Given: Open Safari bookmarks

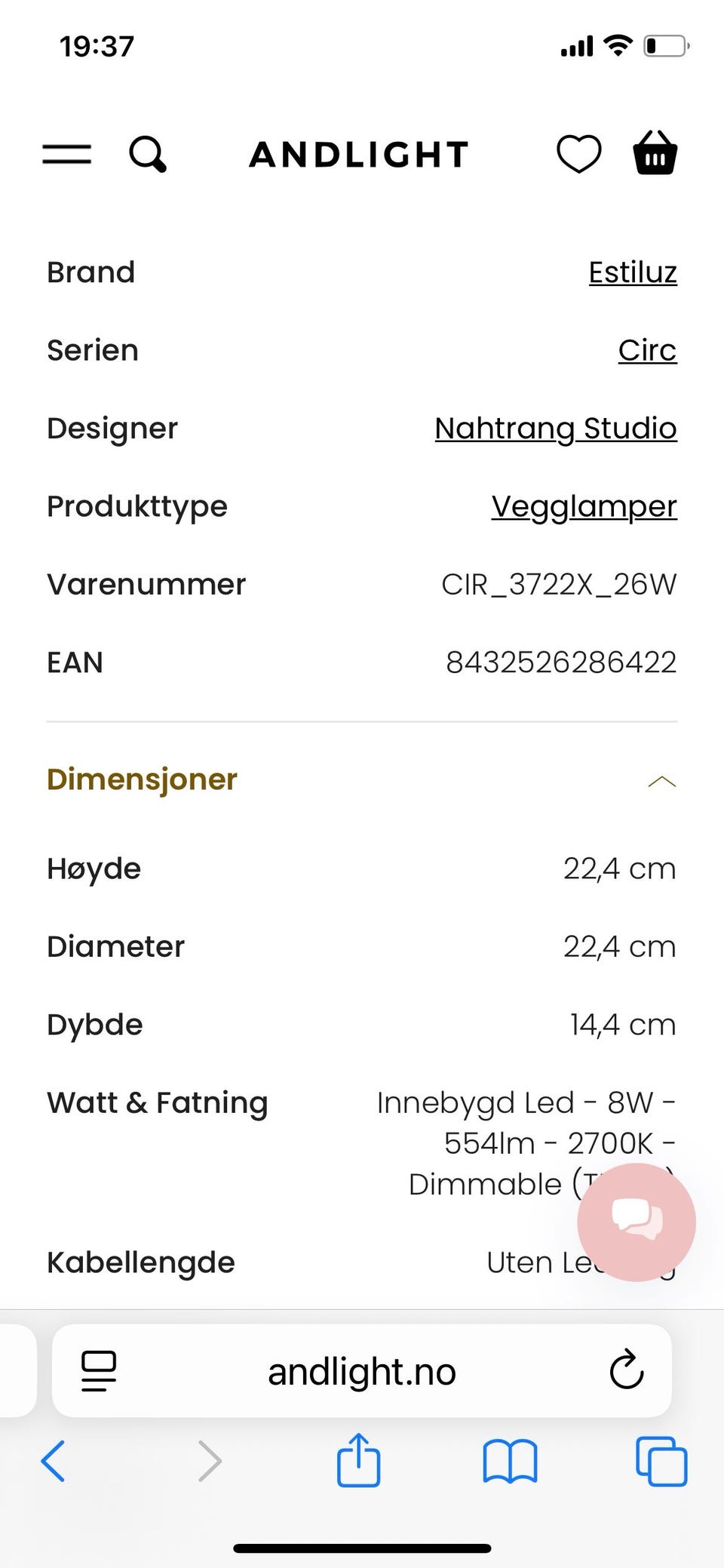Looking at the screenshot, I should [x=510, y=1461].
